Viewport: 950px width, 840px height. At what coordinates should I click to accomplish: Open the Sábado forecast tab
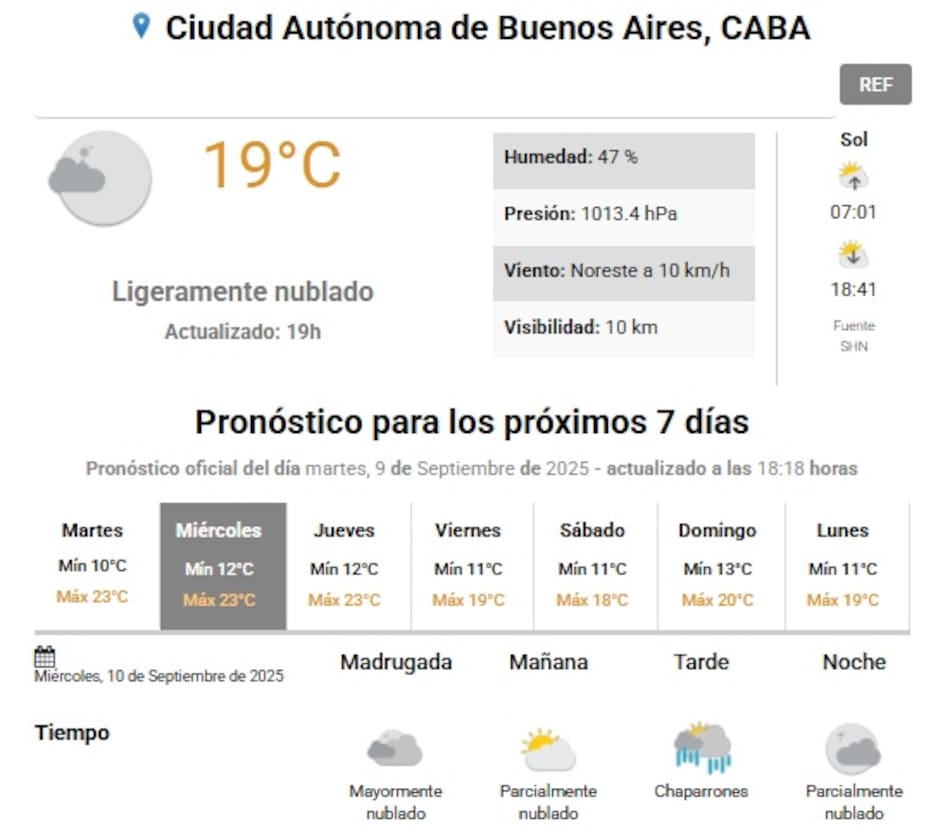point(595,566)
